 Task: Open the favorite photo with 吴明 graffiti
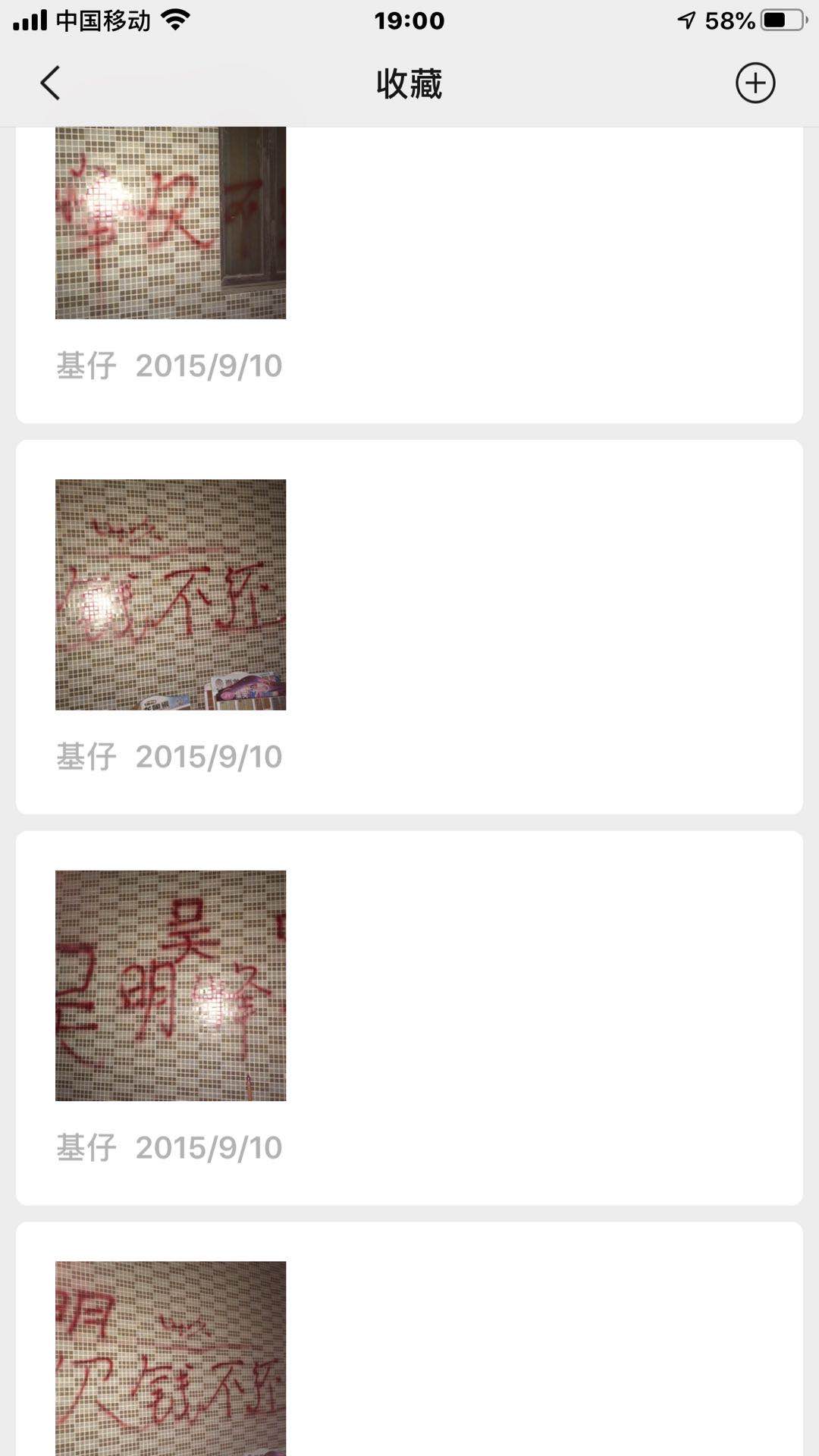point(171,985)
